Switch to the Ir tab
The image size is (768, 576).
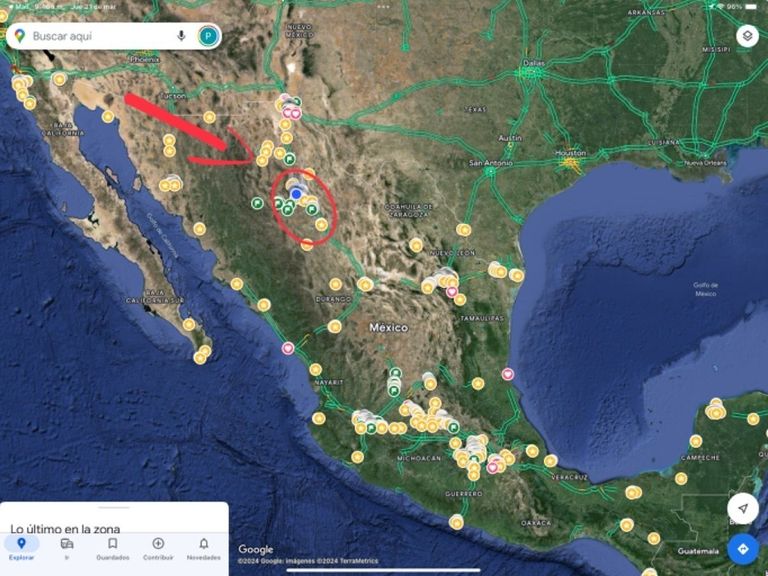coord(67,548)
